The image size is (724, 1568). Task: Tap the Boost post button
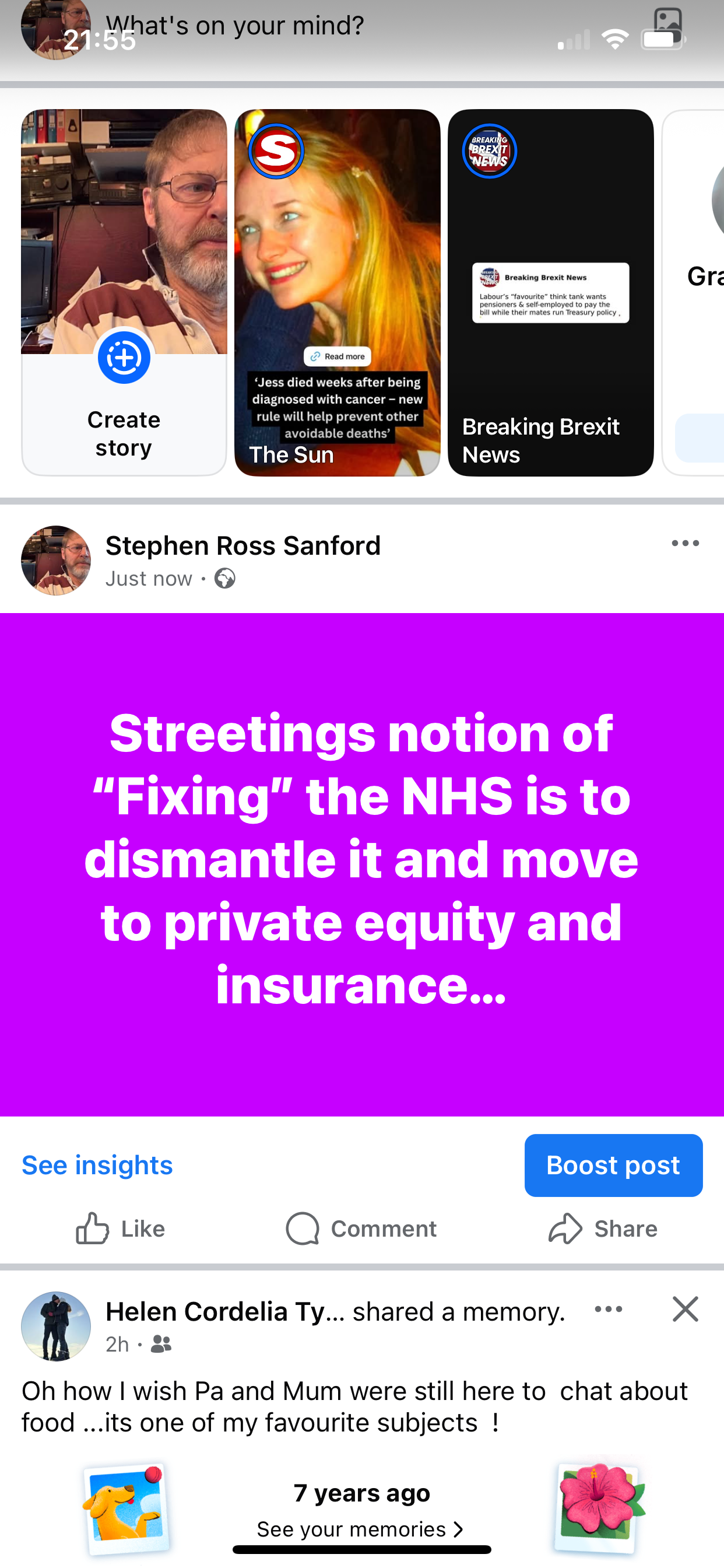tap(613, 1165)
